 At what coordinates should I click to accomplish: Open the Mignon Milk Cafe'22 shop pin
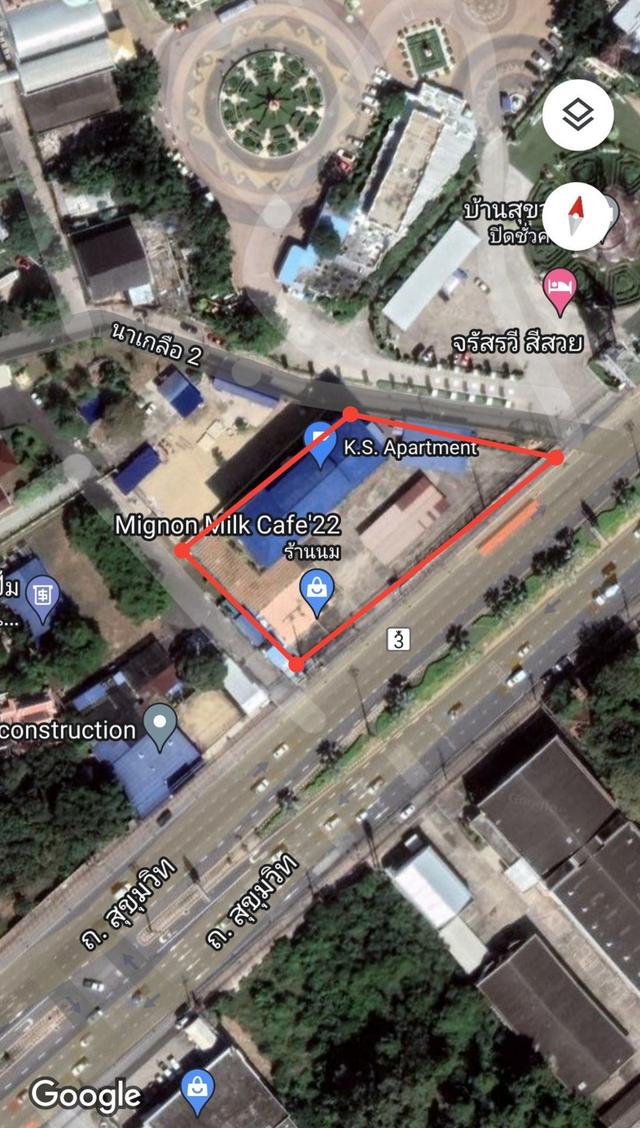(317, 592)
